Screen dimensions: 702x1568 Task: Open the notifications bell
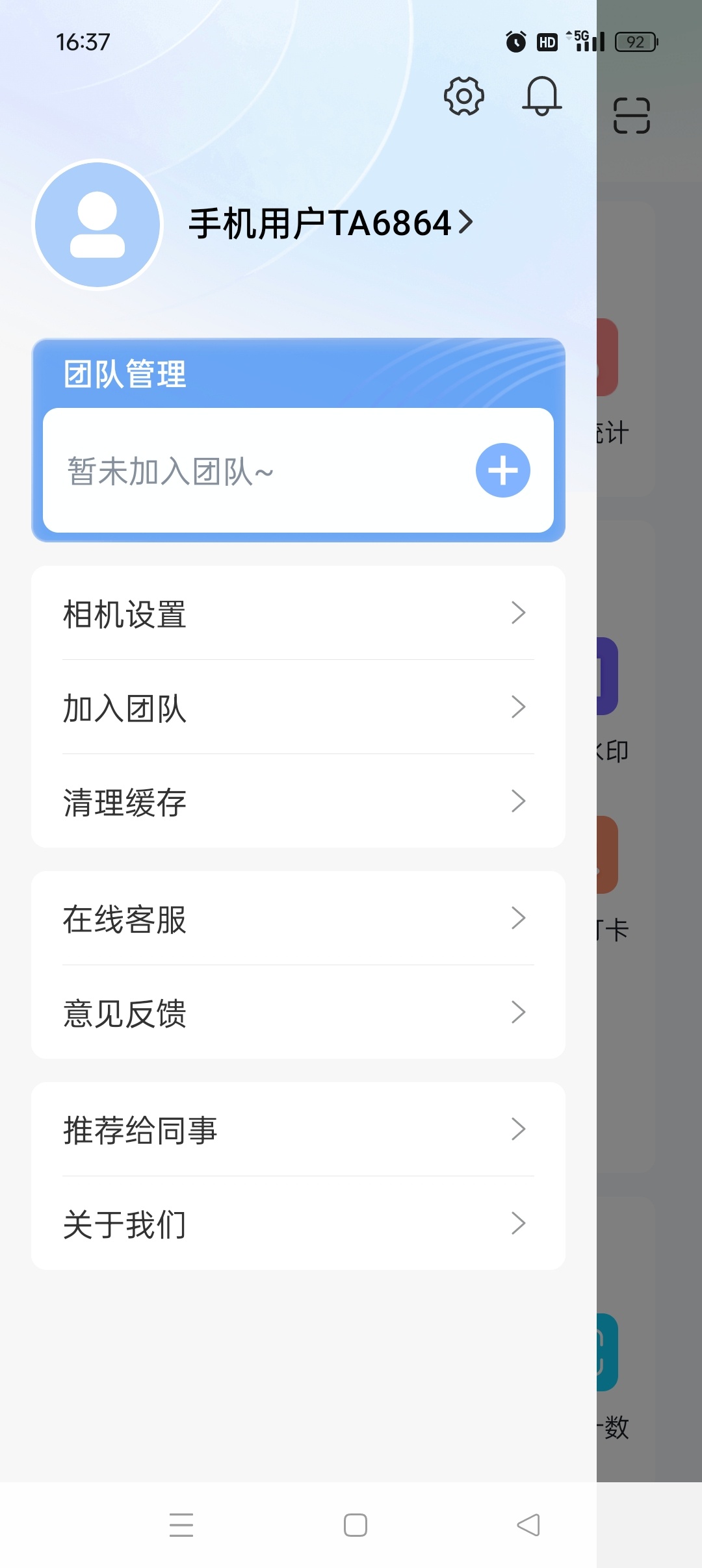coord(541,96)
